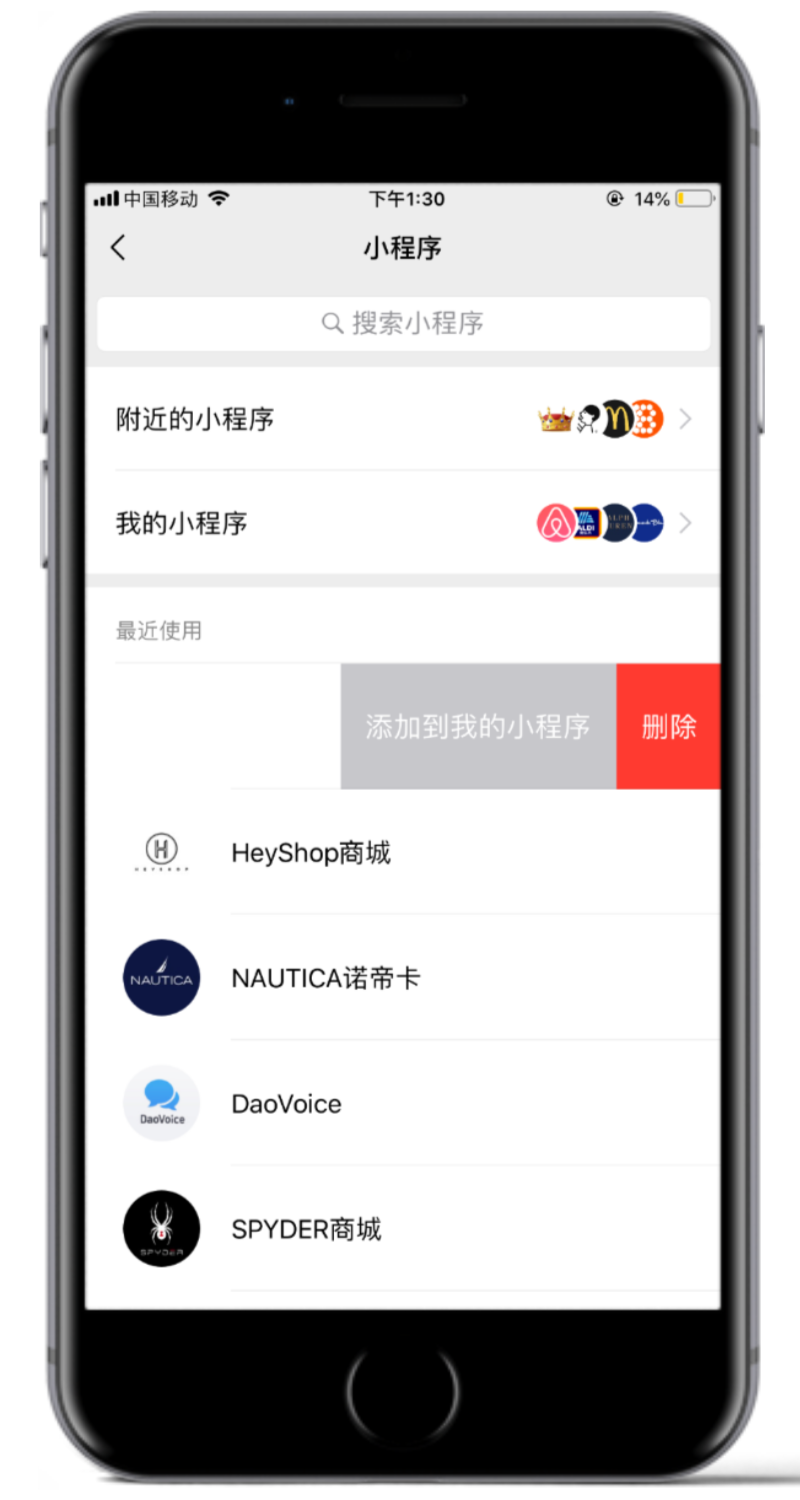The height and width of the screenshot is (1500, 800).
Task: Tap the red 删除 button
Action: [668, 727]
